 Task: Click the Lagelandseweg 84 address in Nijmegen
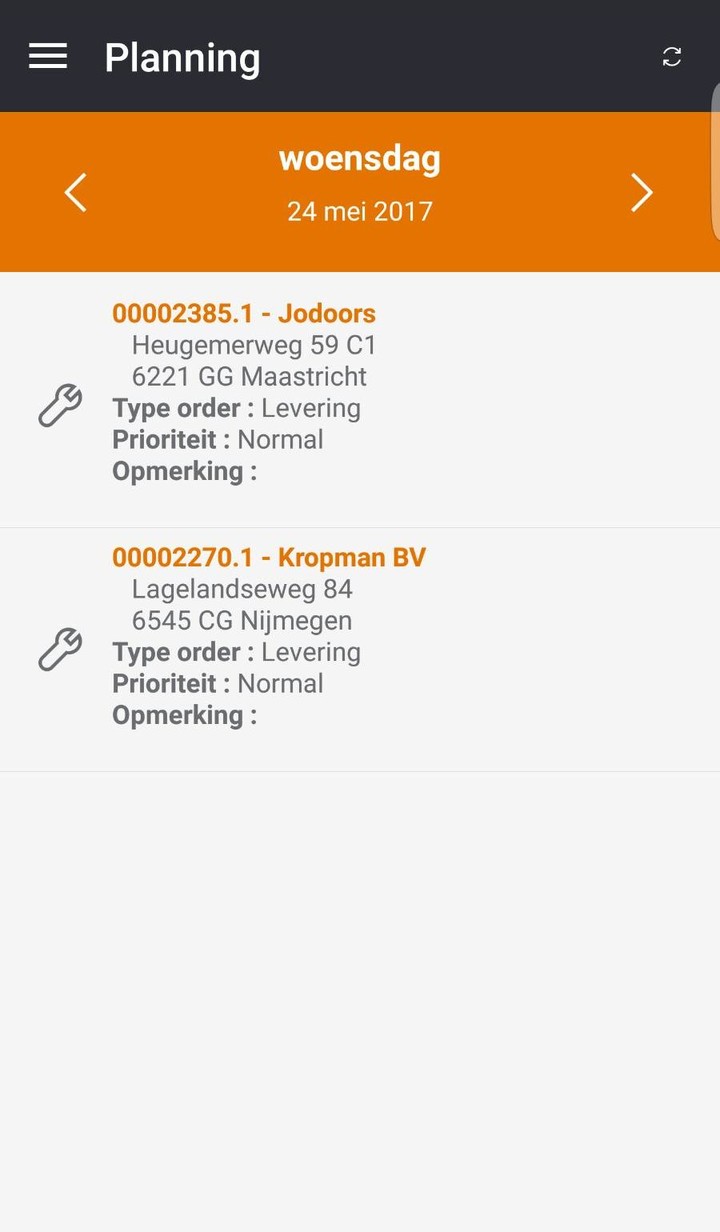242,589
